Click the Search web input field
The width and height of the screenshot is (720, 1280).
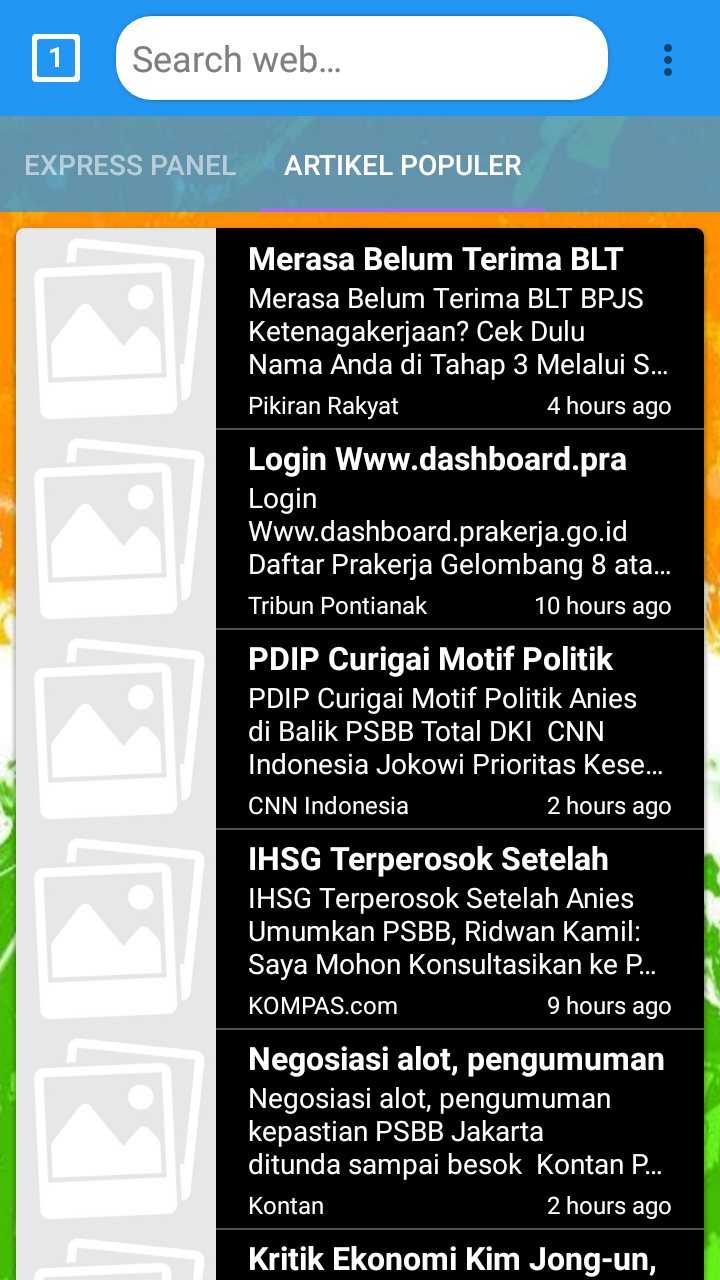tap(360, 58)
